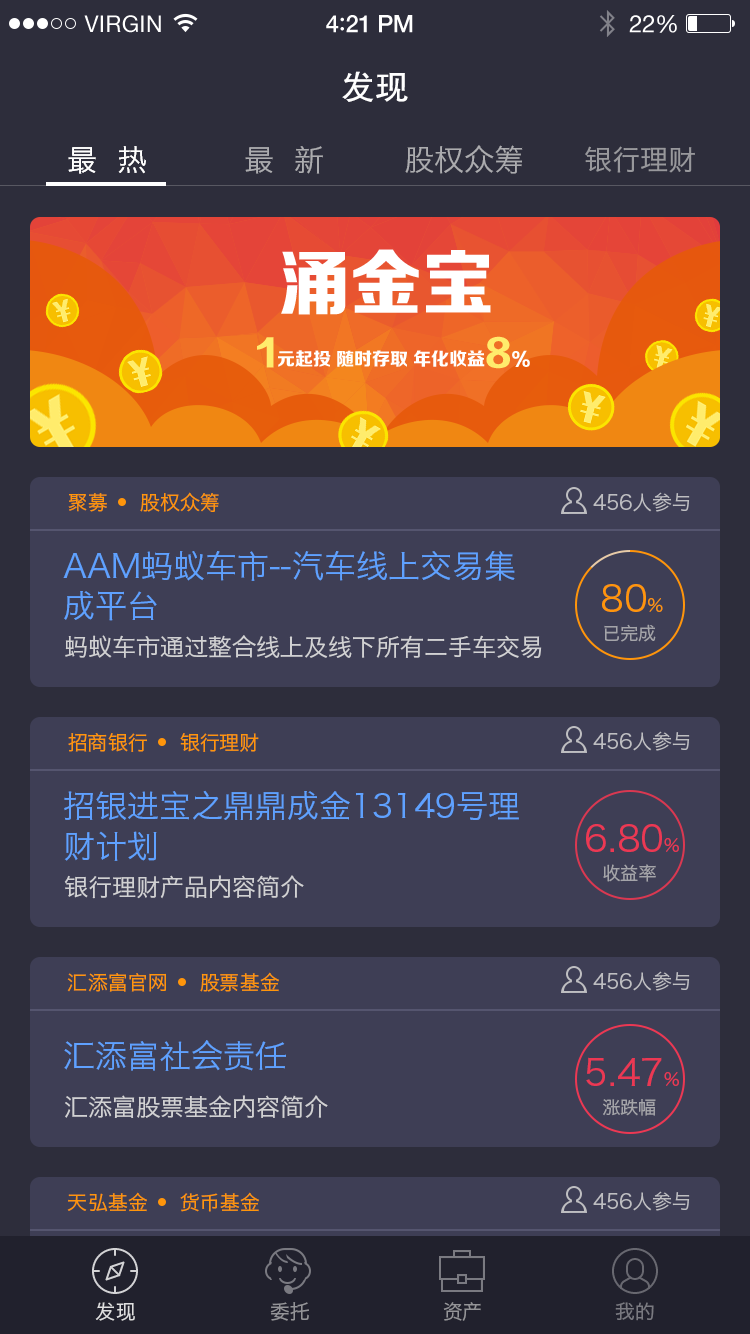
Task: Open the 股权众筹 tab
Action: coord(460,161)
